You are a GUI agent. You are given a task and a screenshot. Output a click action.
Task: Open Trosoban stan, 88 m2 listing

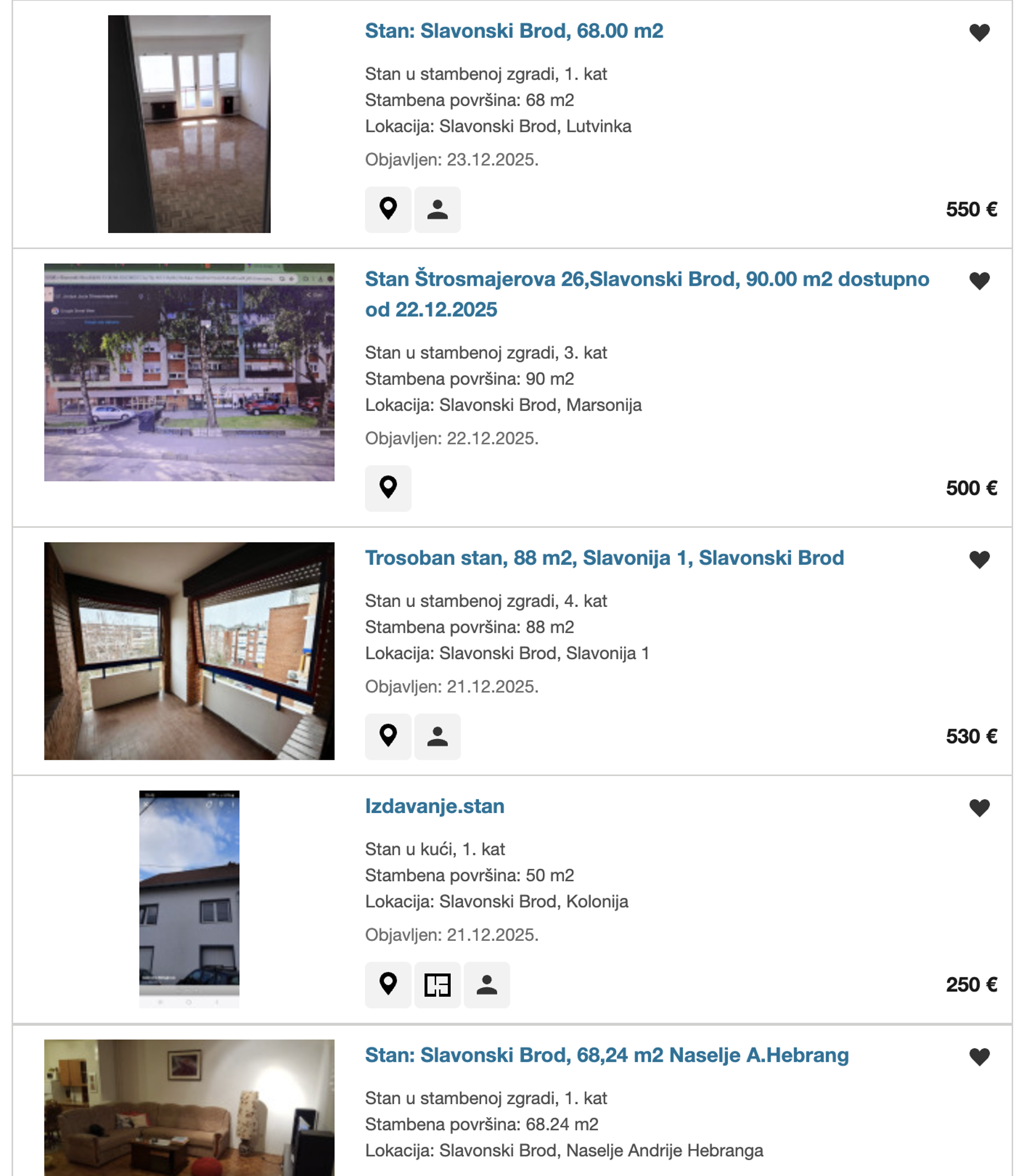point(604,558)
